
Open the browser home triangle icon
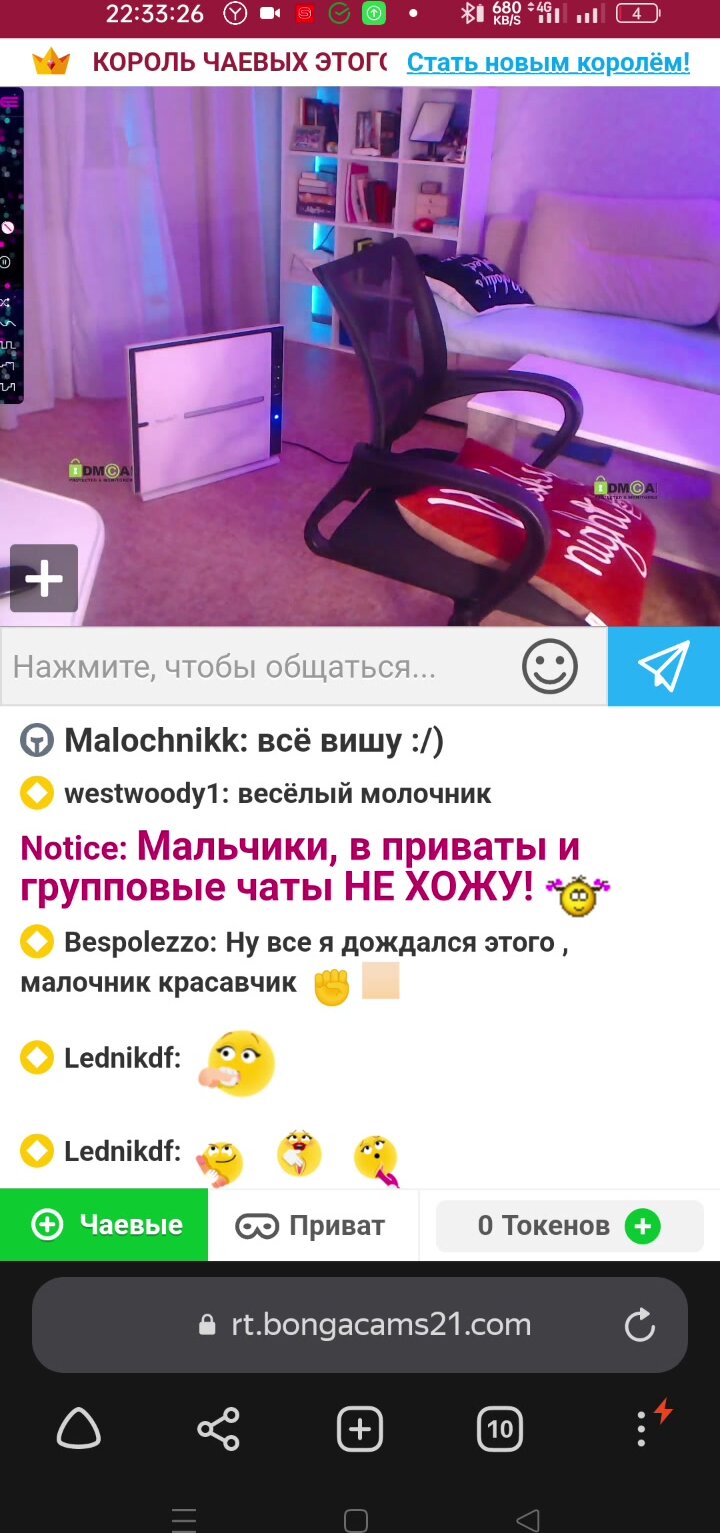click(78, 1429)
